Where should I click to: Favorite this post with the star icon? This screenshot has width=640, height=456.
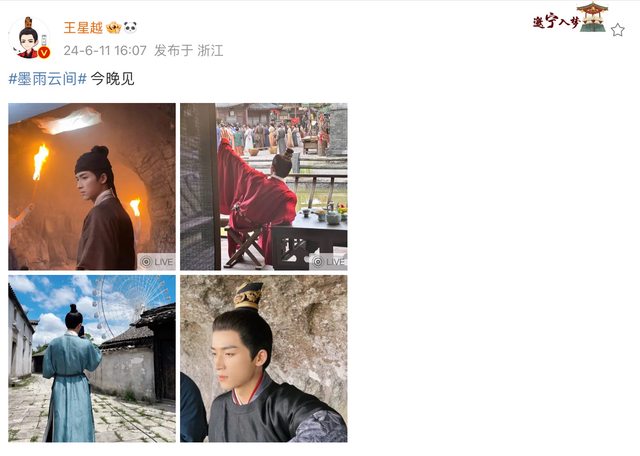[617, 30]
